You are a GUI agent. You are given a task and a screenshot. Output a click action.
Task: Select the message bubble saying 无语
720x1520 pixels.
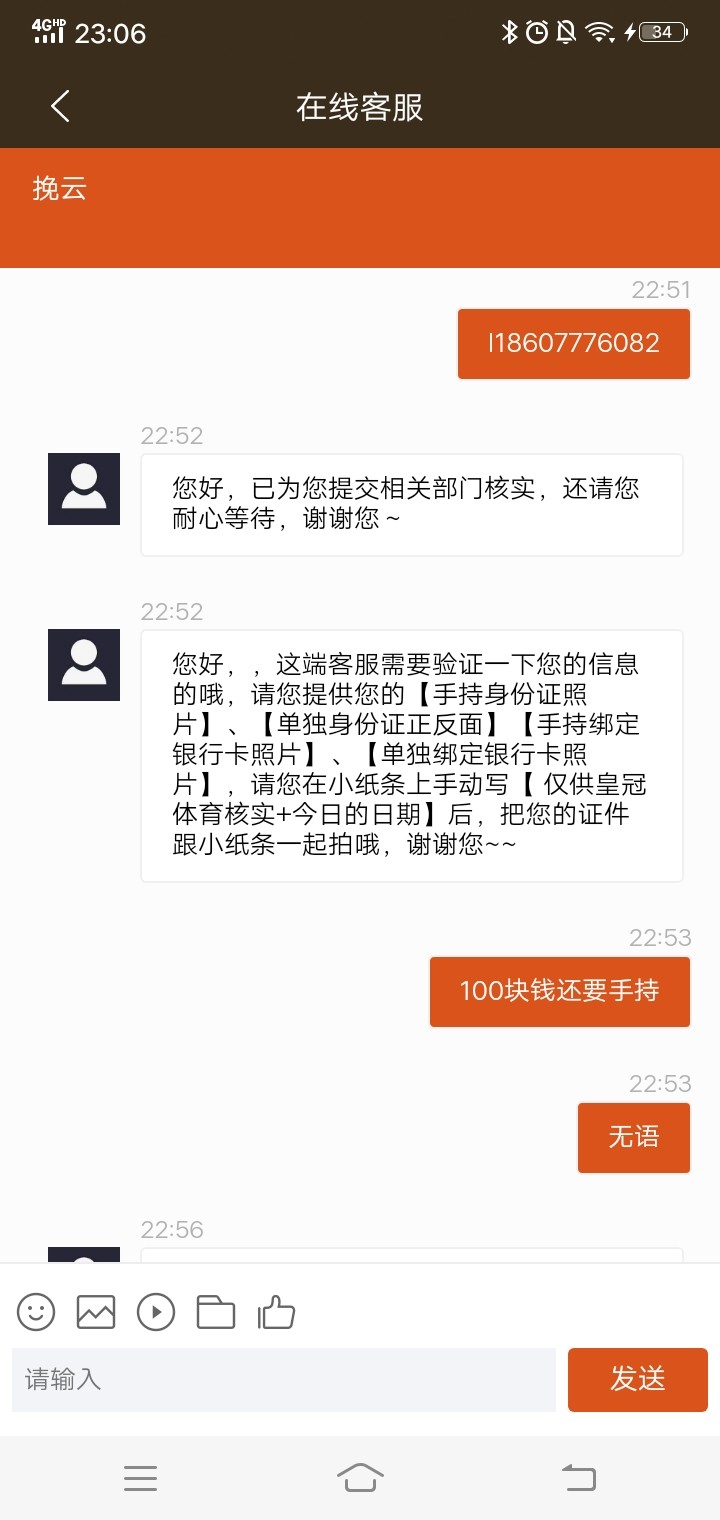coord(633,1137)
